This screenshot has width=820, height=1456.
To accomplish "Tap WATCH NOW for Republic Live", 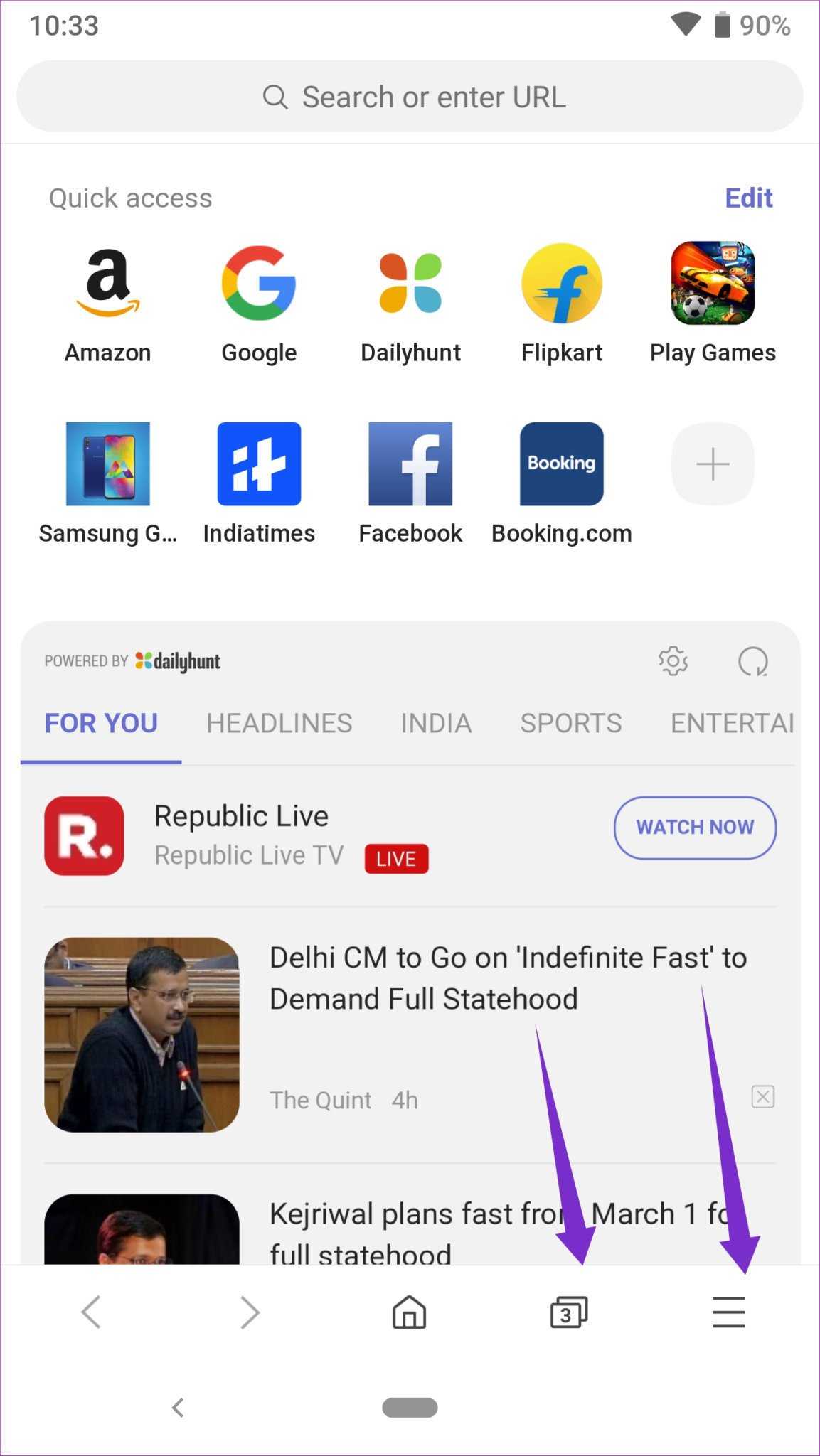I will coord(695,828).
